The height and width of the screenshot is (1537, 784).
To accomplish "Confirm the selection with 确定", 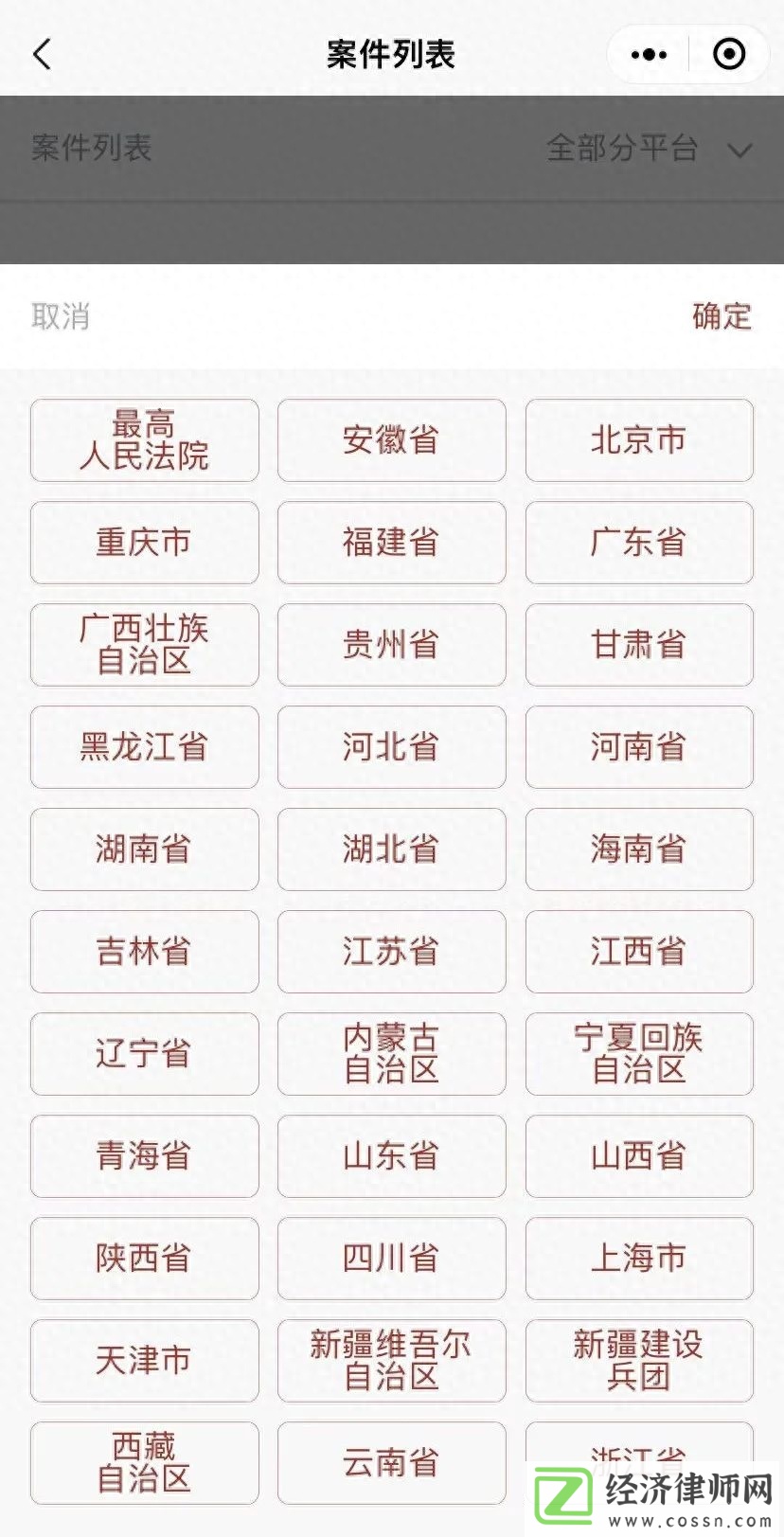I will 722,316.
